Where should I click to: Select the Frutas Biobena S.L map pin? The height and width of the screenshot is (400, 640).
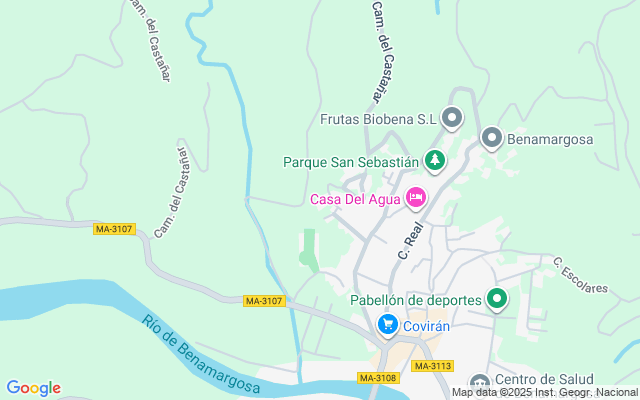click(x=452, y=119)
